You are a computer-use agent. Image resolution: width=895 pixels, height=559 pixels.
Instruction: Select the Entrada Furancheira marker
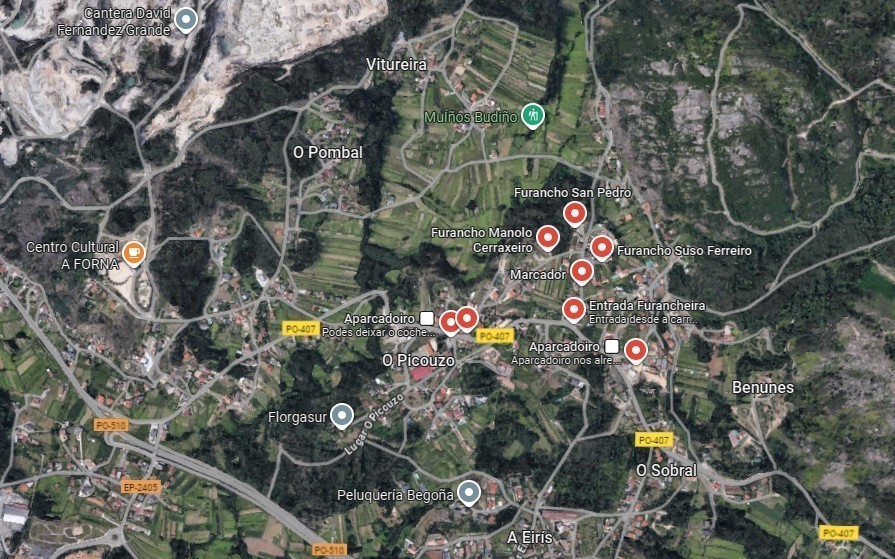(573, 308)
